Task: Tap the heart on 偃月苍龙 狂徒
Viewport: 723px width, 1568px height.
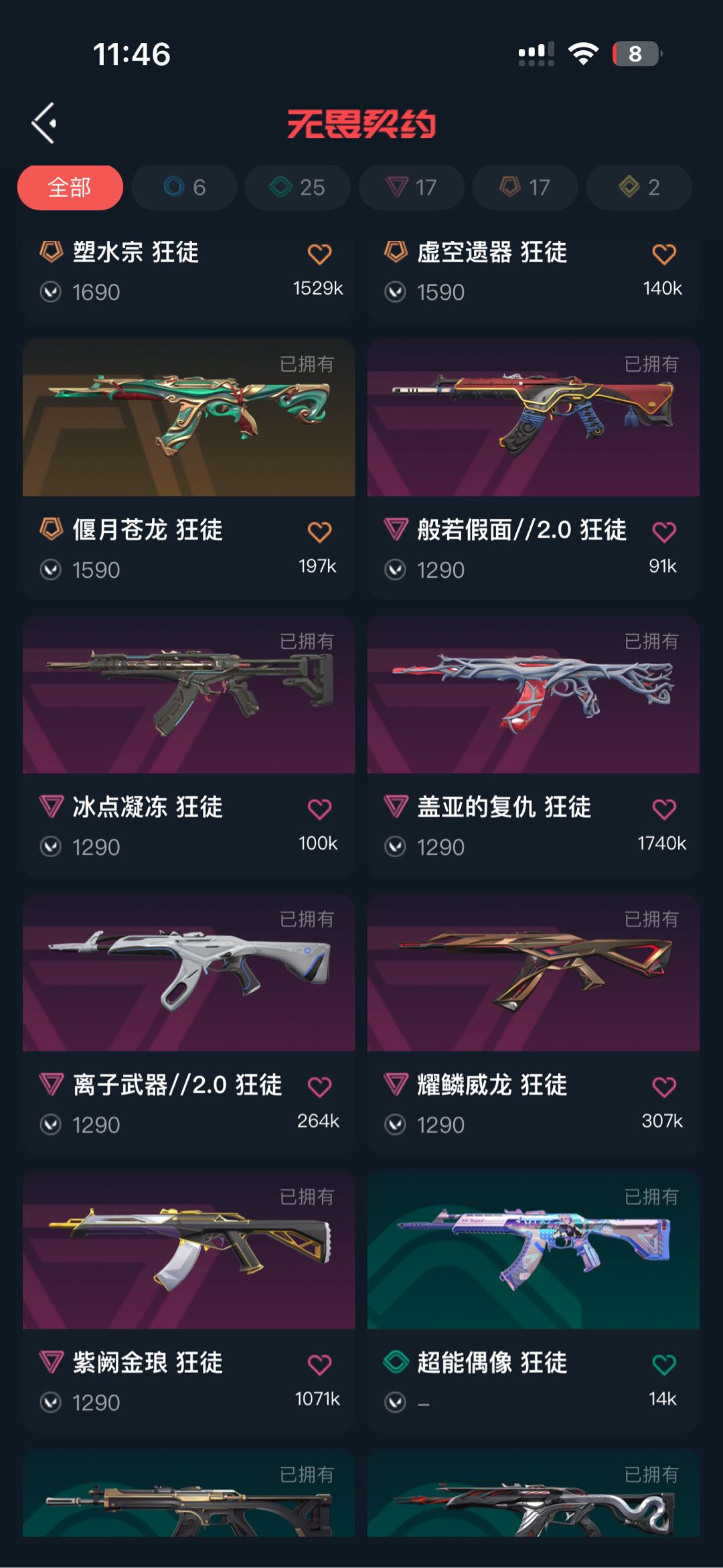Action: click(x=319, y=532)
